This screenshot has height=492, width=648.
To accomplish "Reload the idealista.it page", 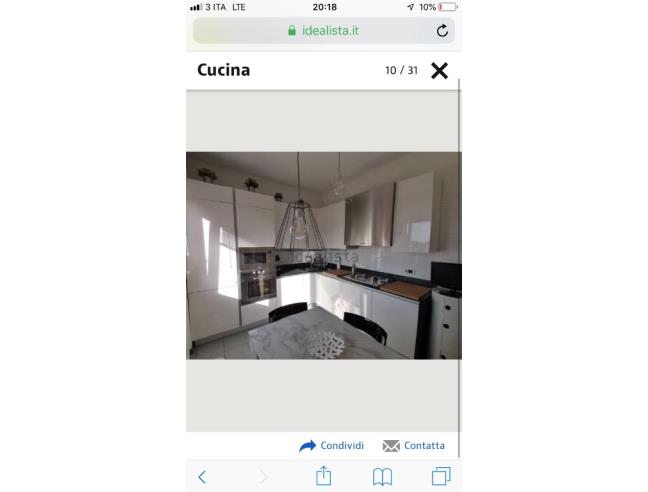I will 442,31.
